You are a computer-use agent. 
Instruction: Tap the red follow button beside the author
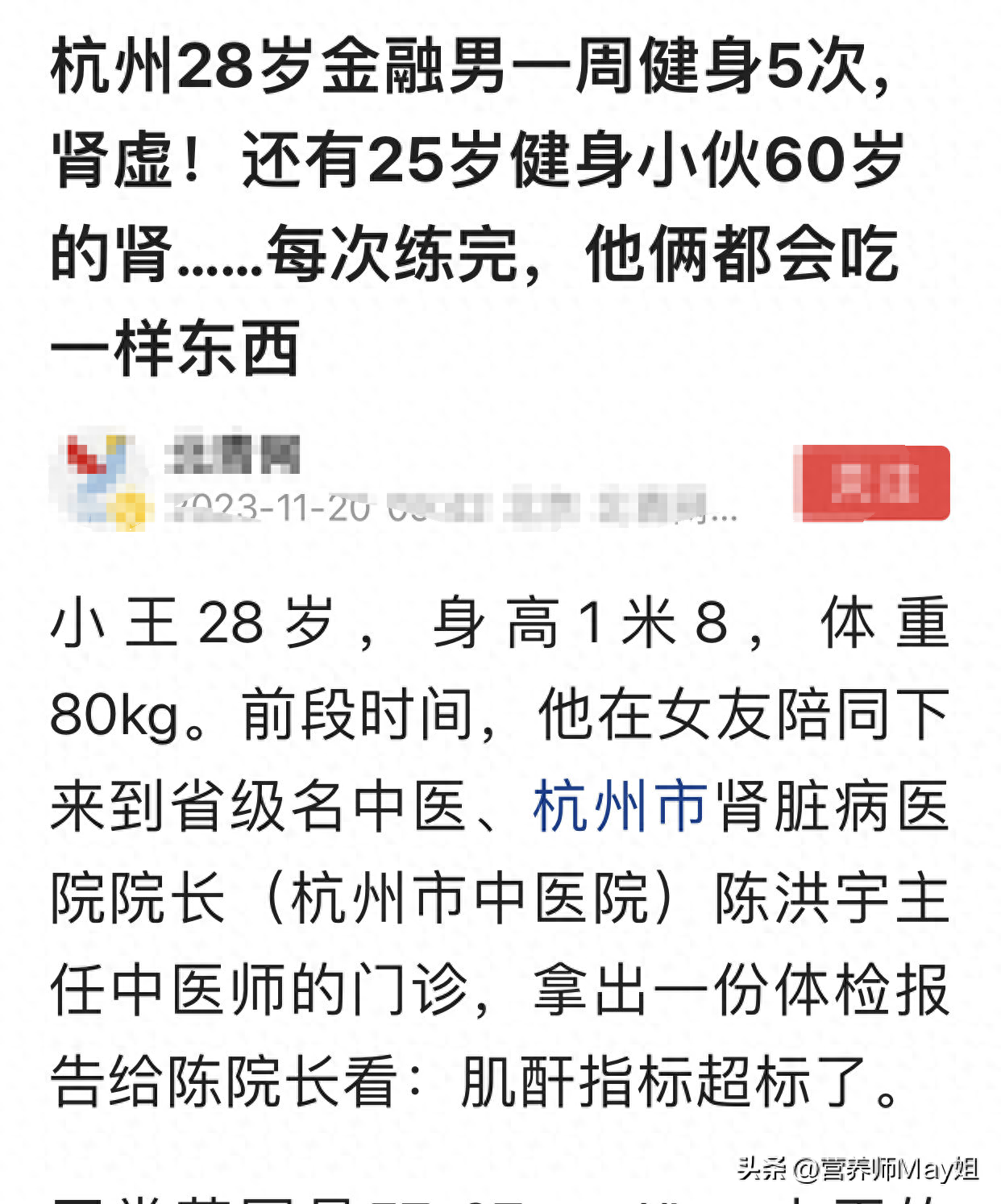click(x=872, y=483)
